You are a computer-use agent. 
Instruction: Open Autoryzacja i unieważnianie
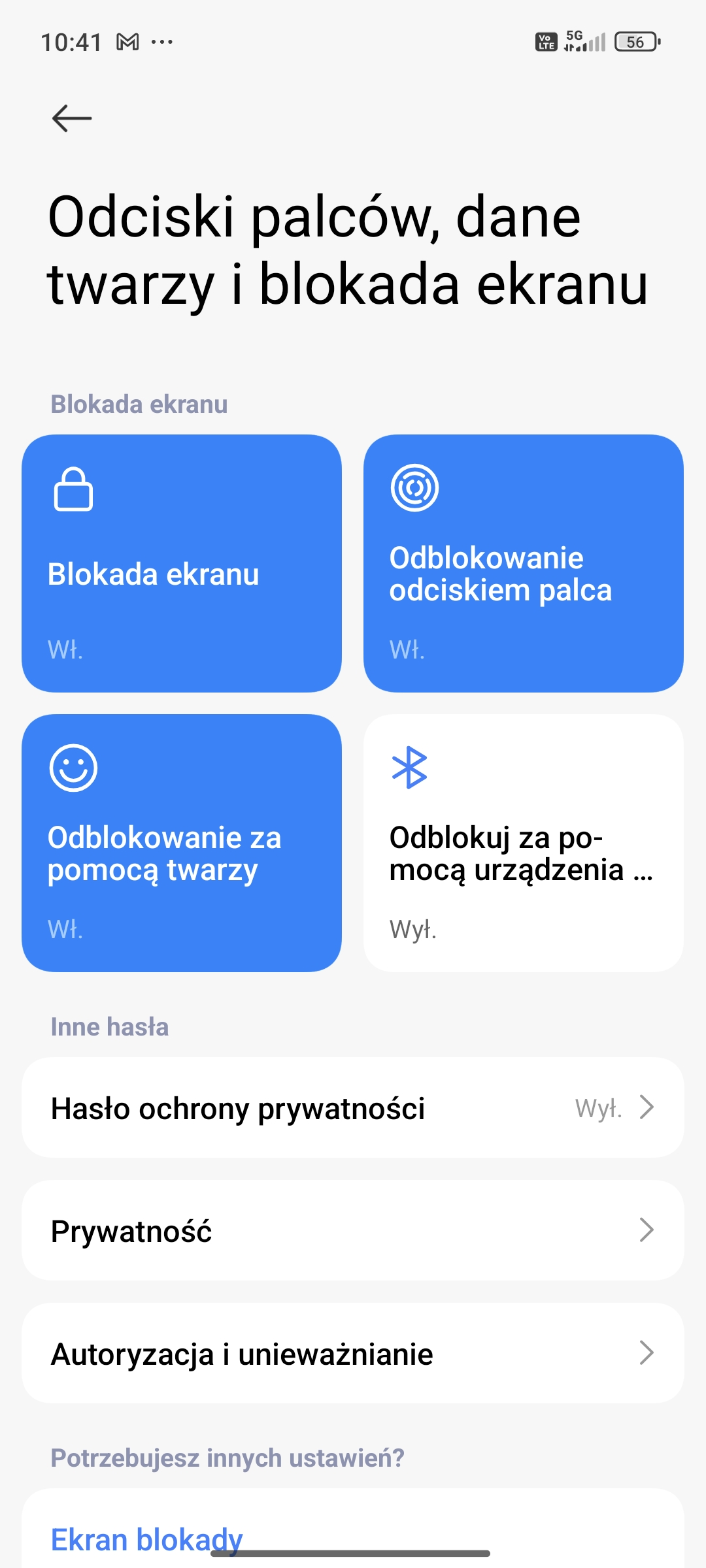[x=353, y=1354]
